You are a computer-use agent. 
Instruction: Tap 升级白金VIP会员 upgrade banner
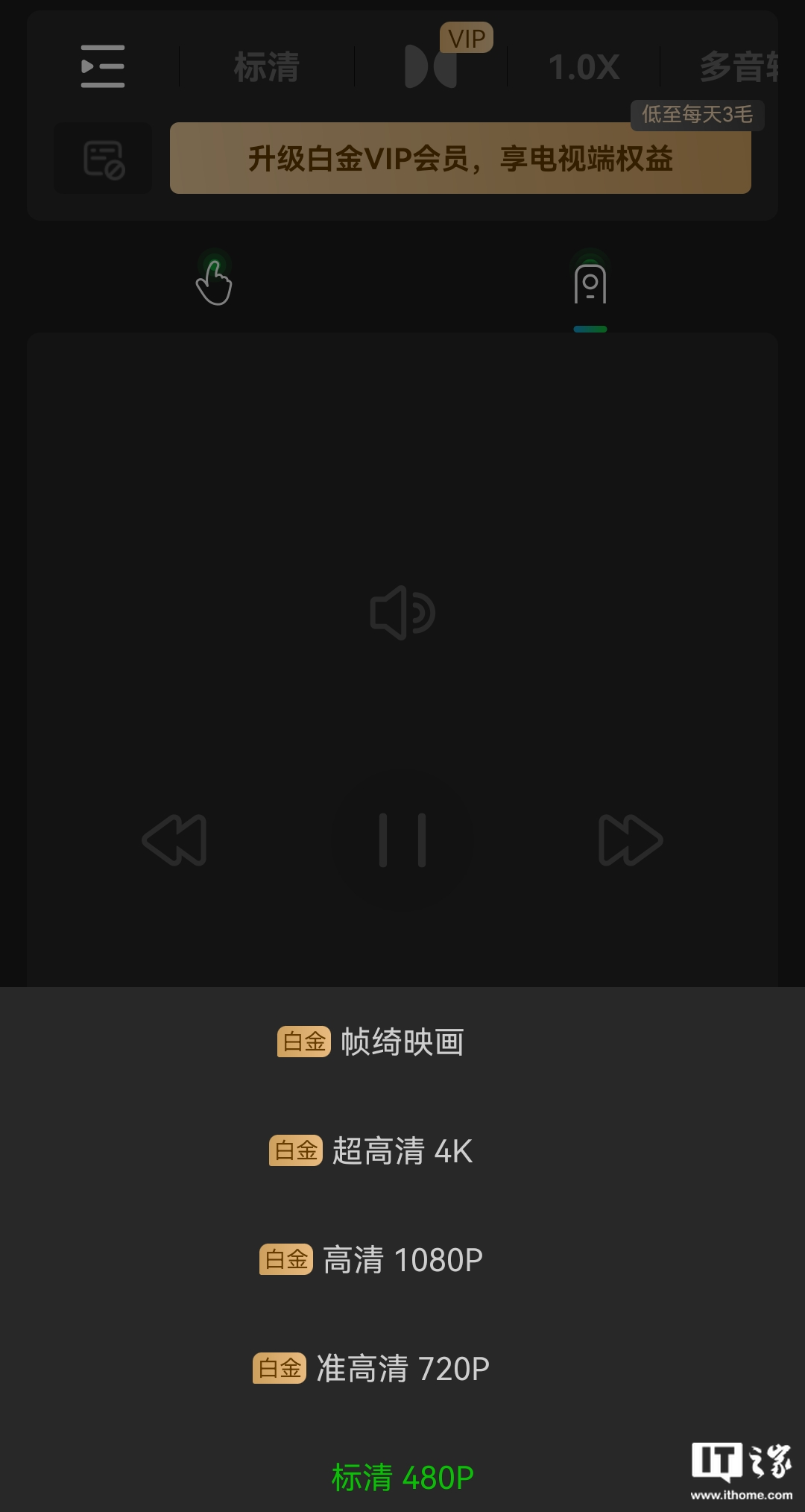coord(460,158)
